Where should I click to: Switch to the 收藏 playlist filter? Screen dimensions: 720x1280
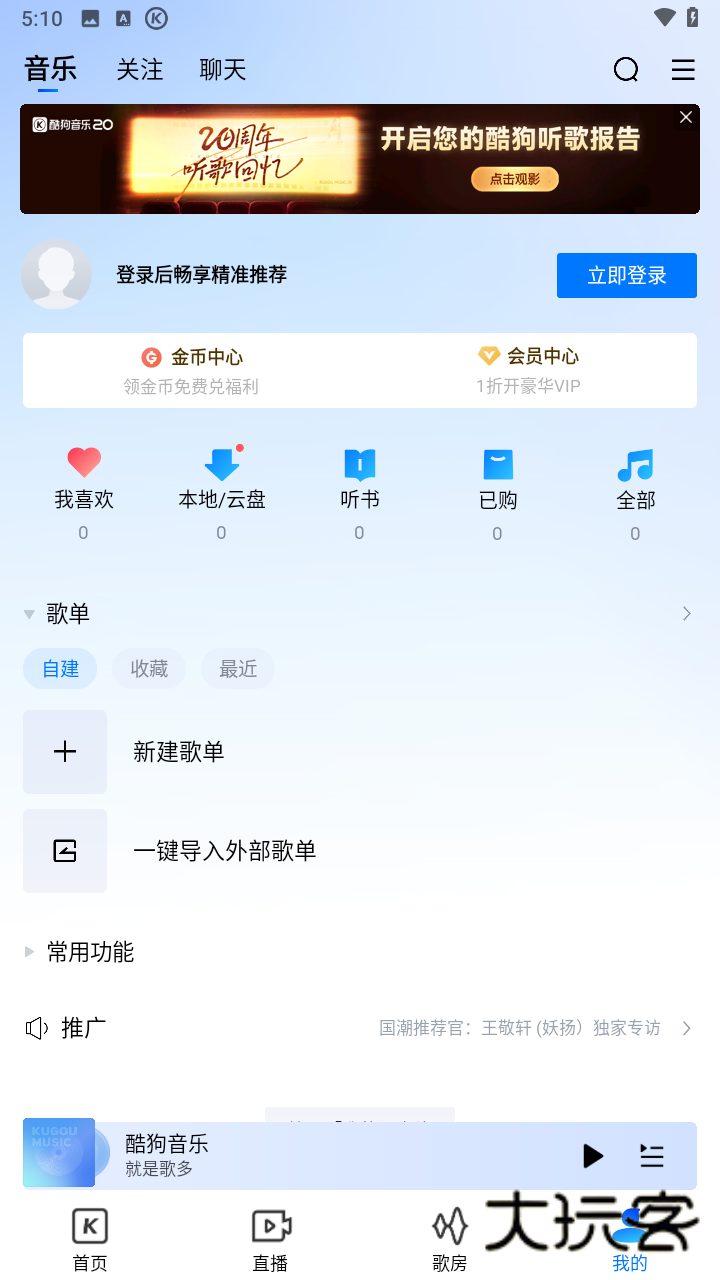coord(149,668)
